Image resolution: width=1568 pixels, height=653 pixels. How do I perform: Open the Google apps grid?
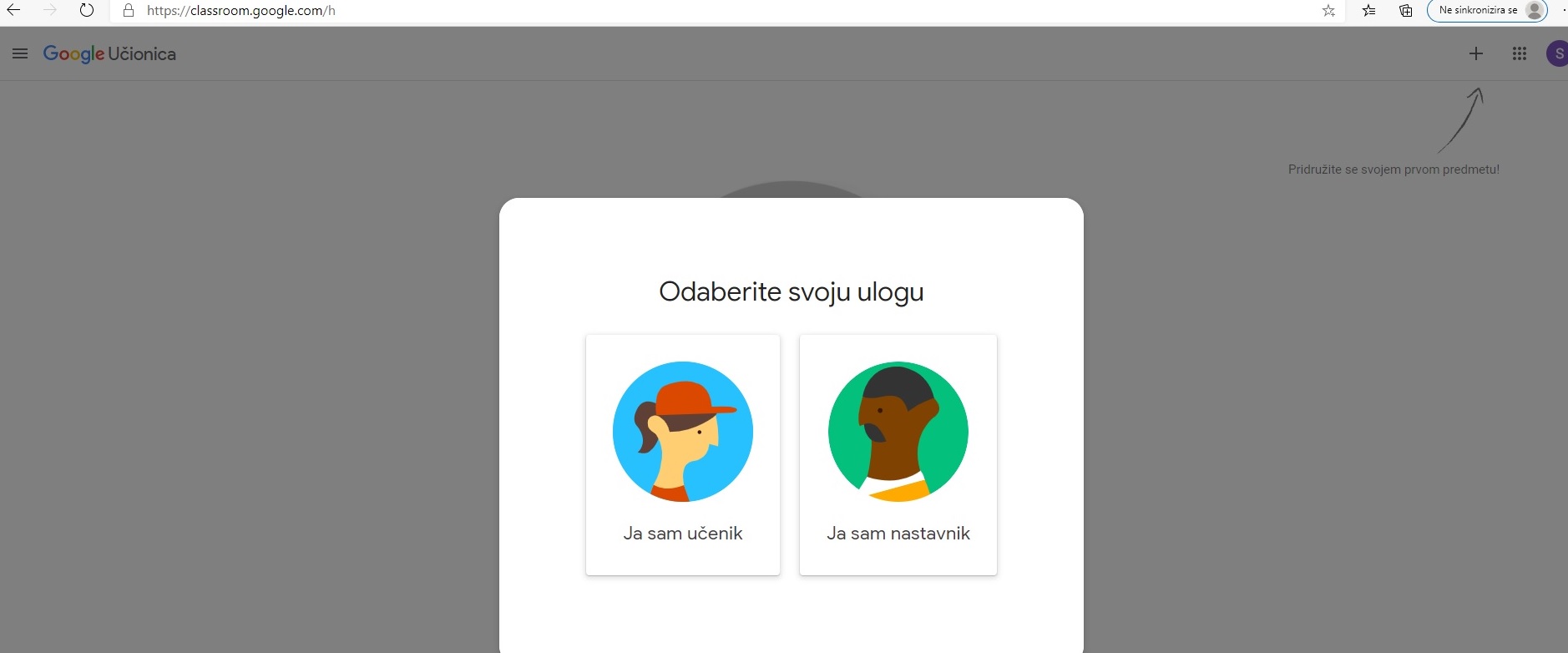point(1520,53)
